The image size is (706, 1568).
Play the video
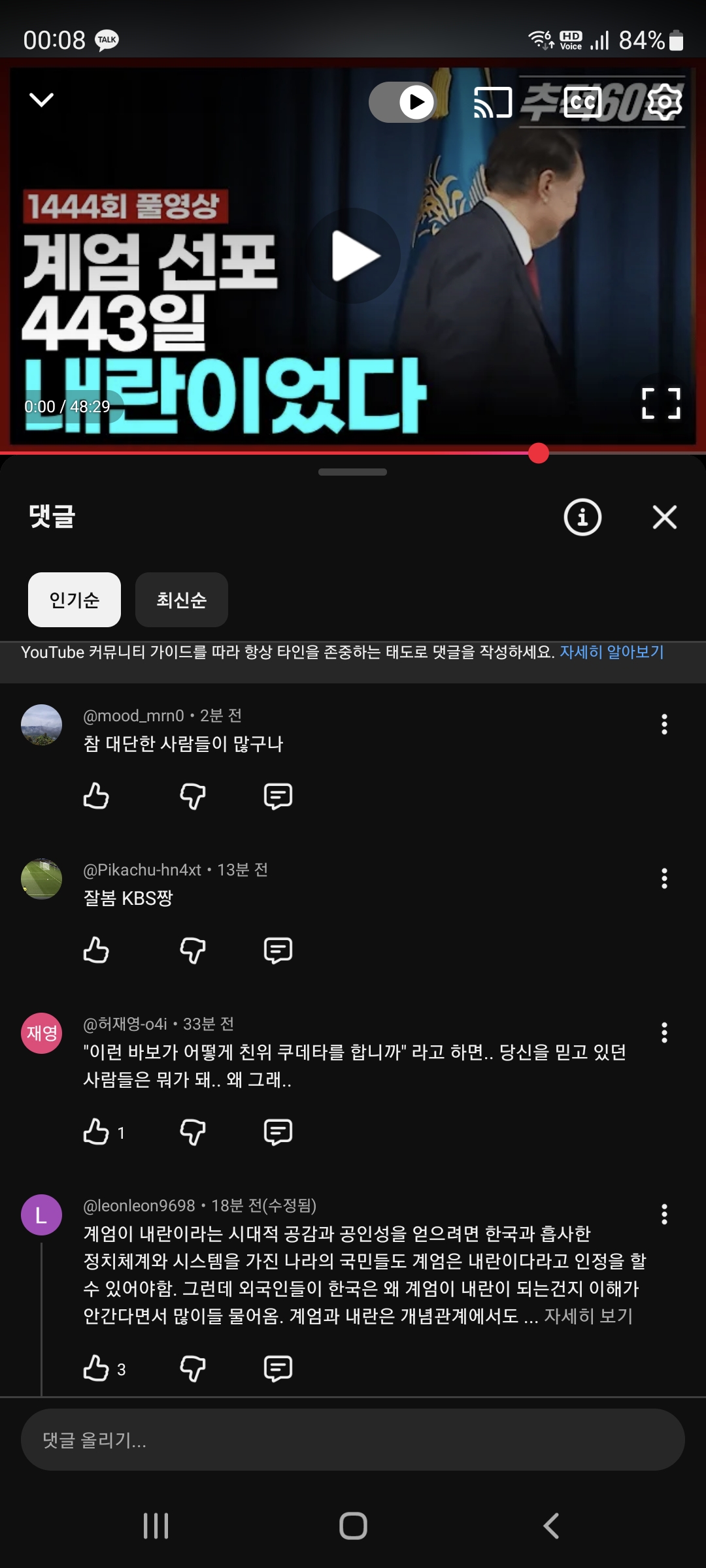pos(354,255)
